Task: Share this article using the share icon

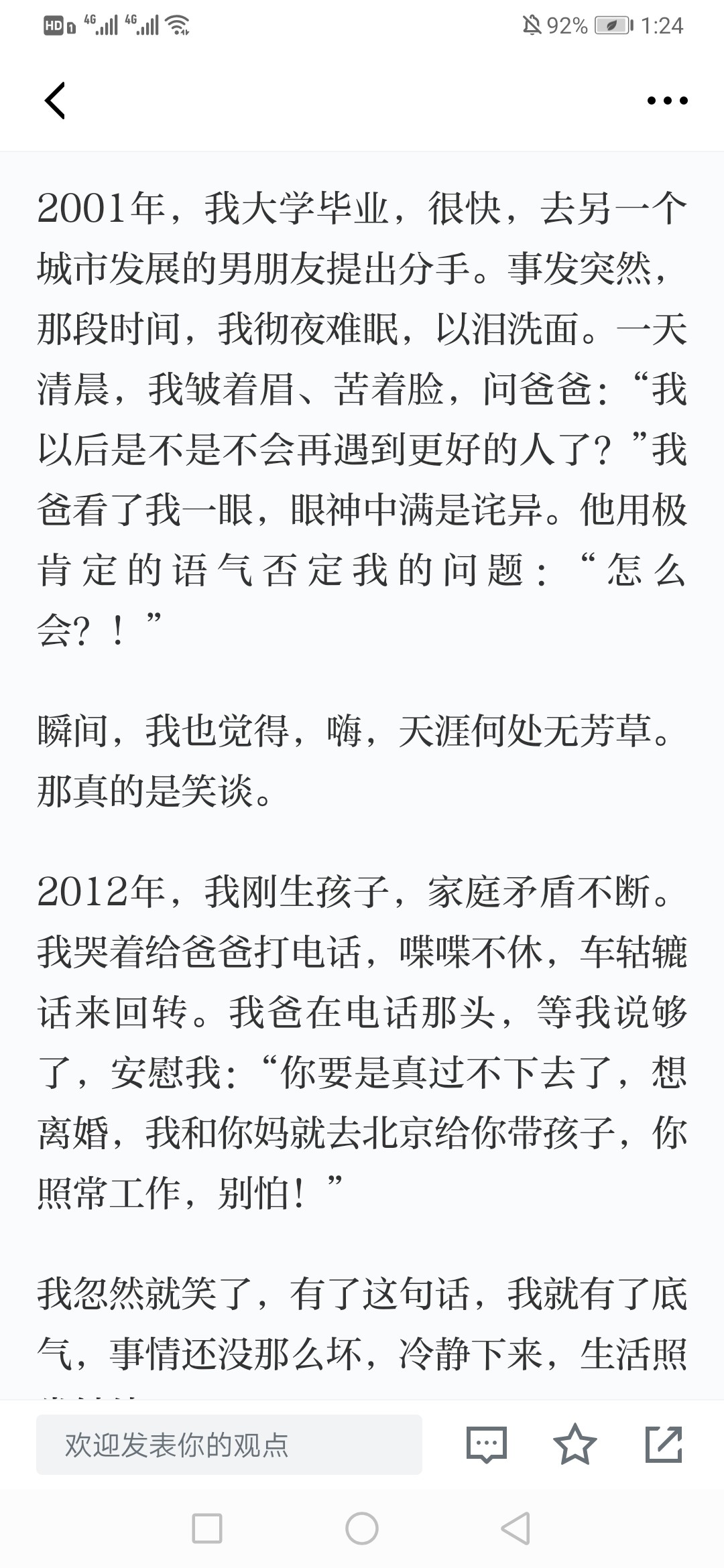Action: click(664, 1444)
